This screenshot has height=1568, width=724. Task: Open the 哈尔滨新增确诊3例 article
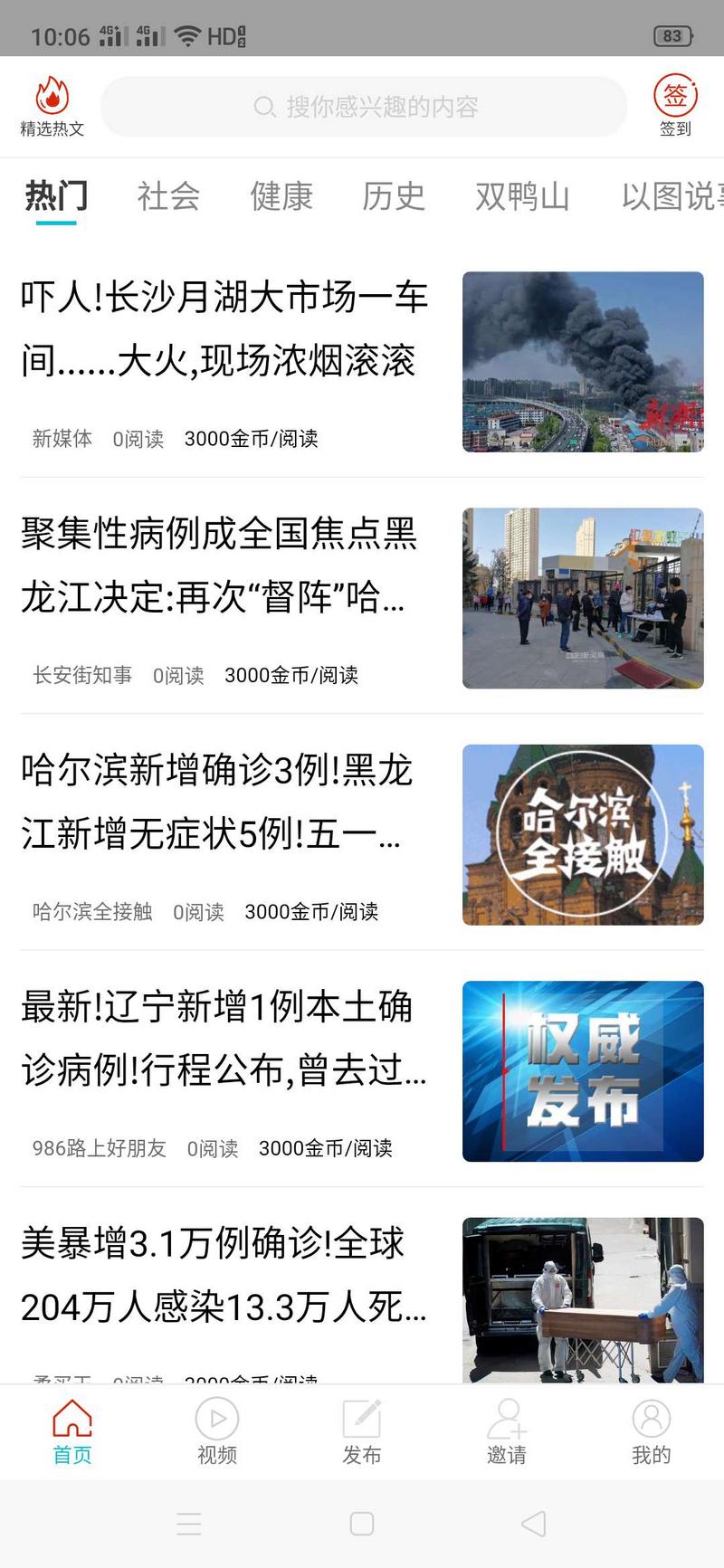pos(217,802)
